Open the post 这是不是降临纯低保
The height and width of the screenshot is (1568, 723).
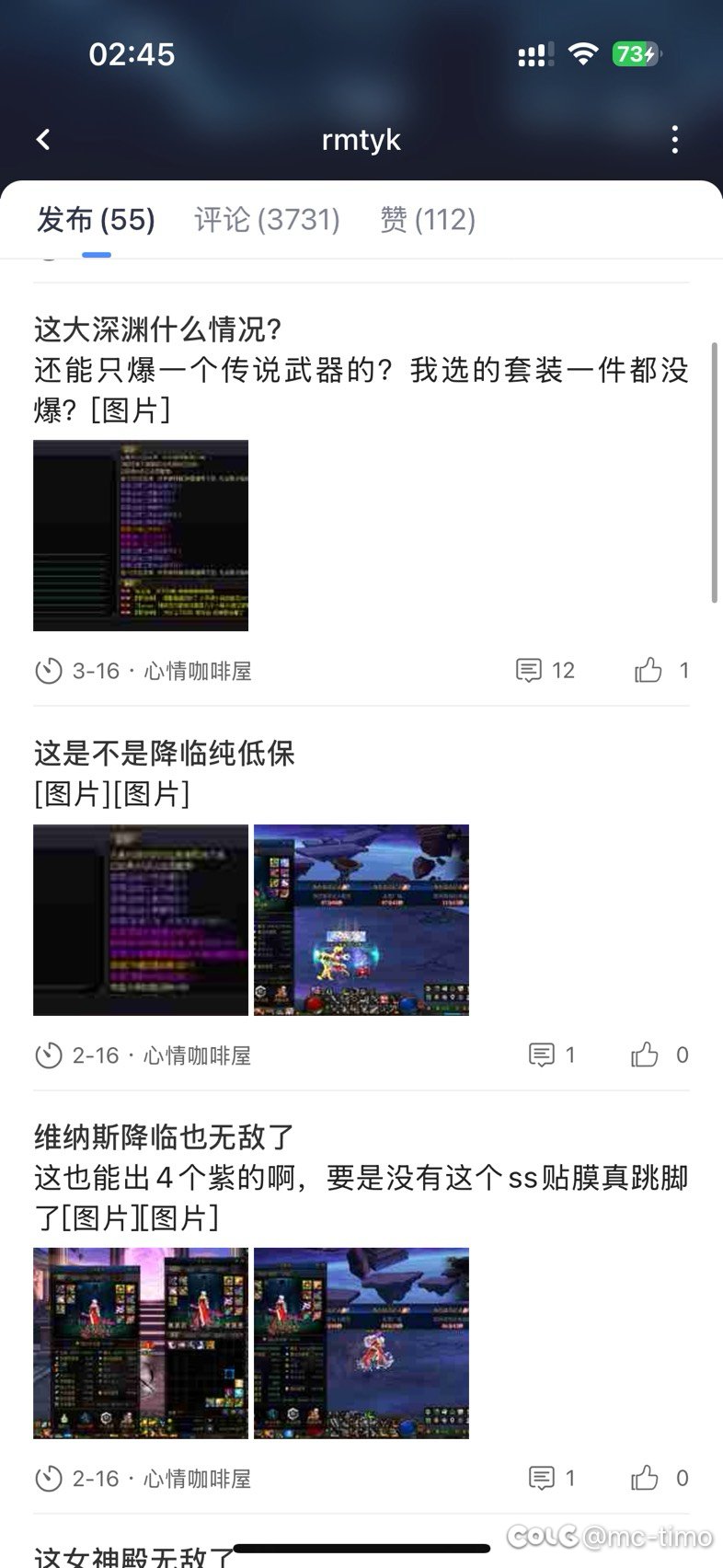165,753
